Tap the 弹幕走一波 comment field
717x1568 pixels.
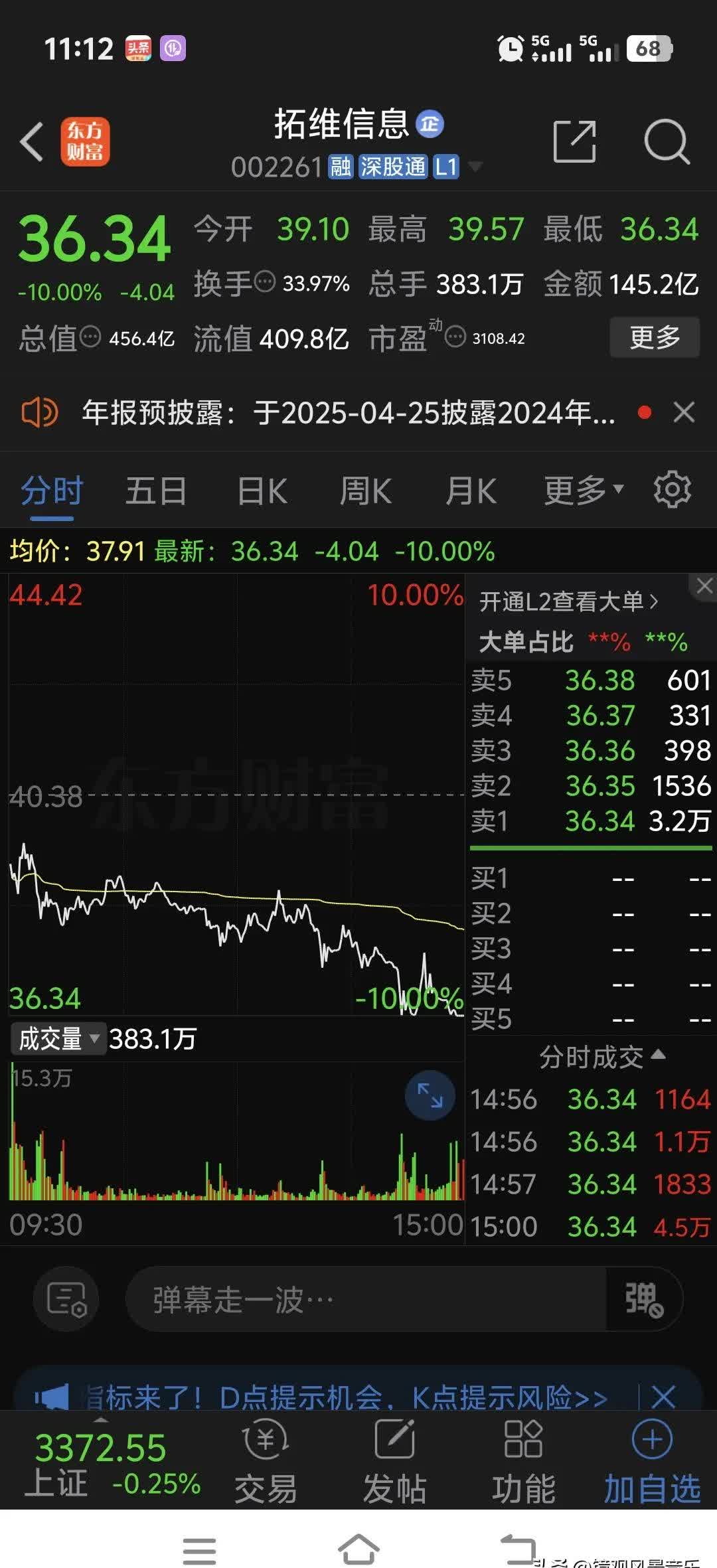coord(365,1300)
